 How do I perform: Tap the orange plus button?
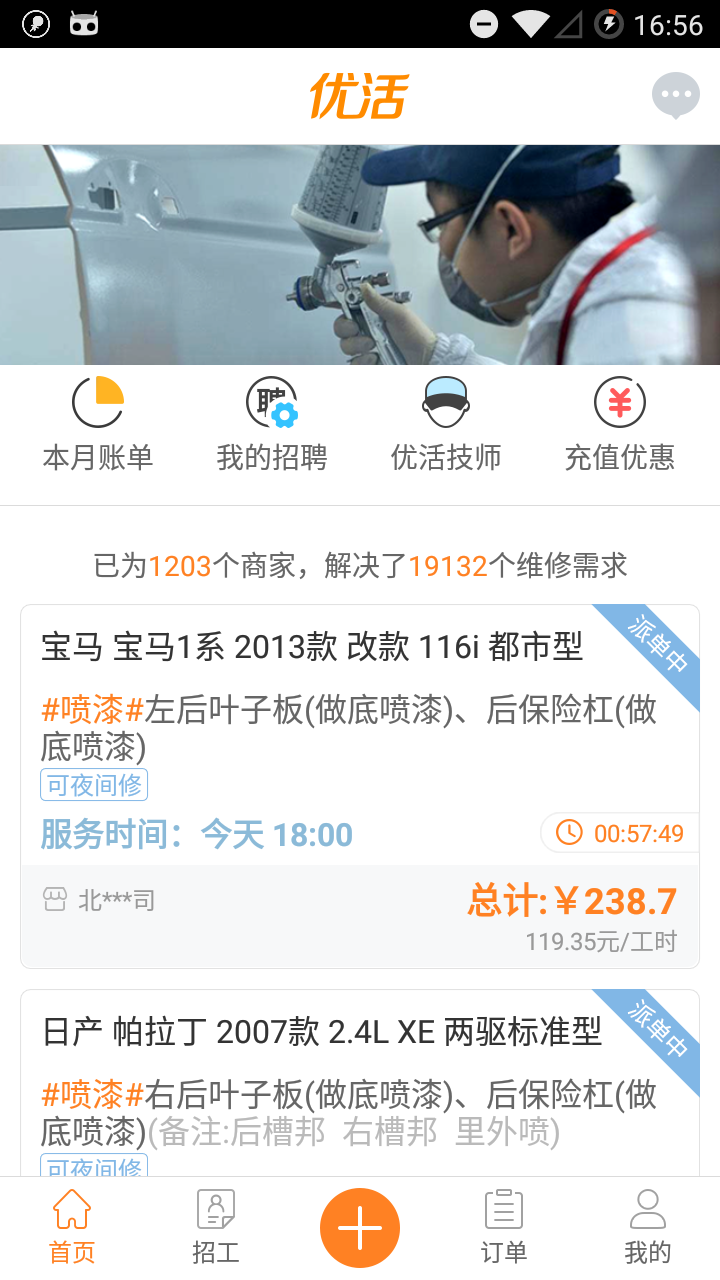pos(360,1228)
